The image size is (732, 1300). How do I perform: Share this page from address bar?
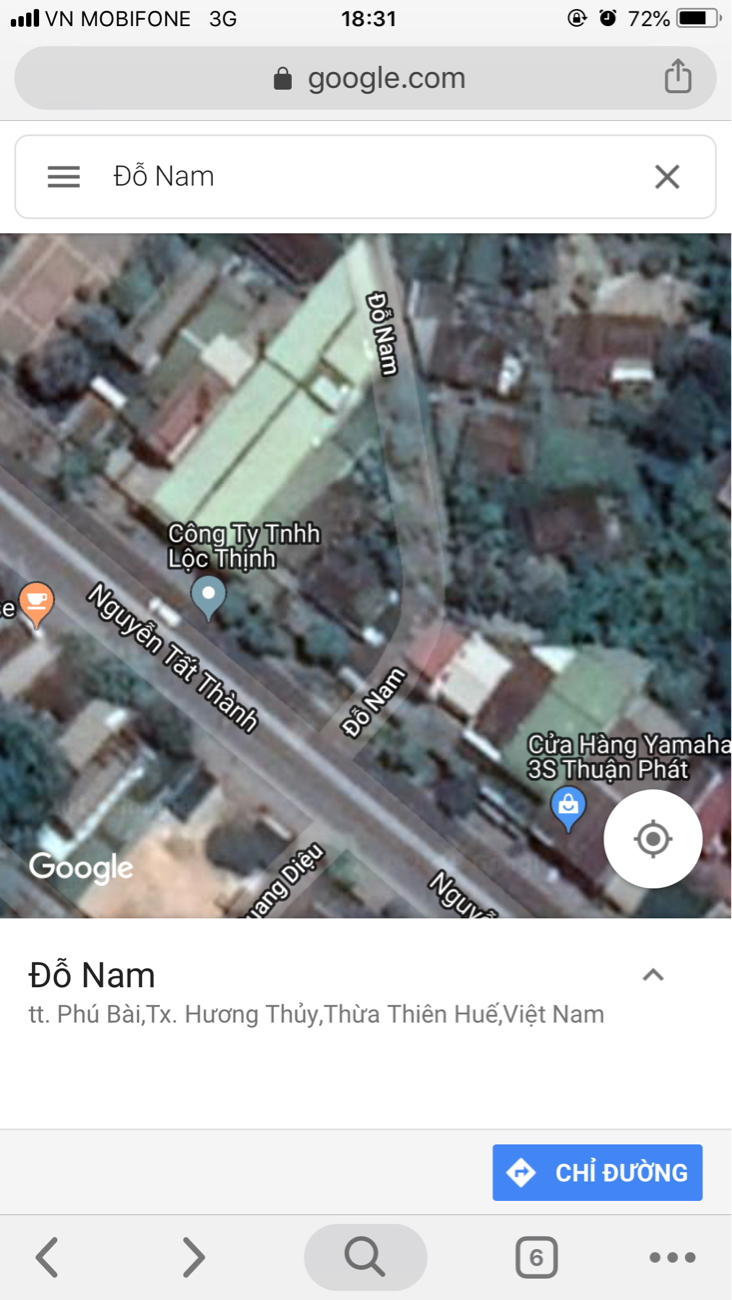(678, 77)
